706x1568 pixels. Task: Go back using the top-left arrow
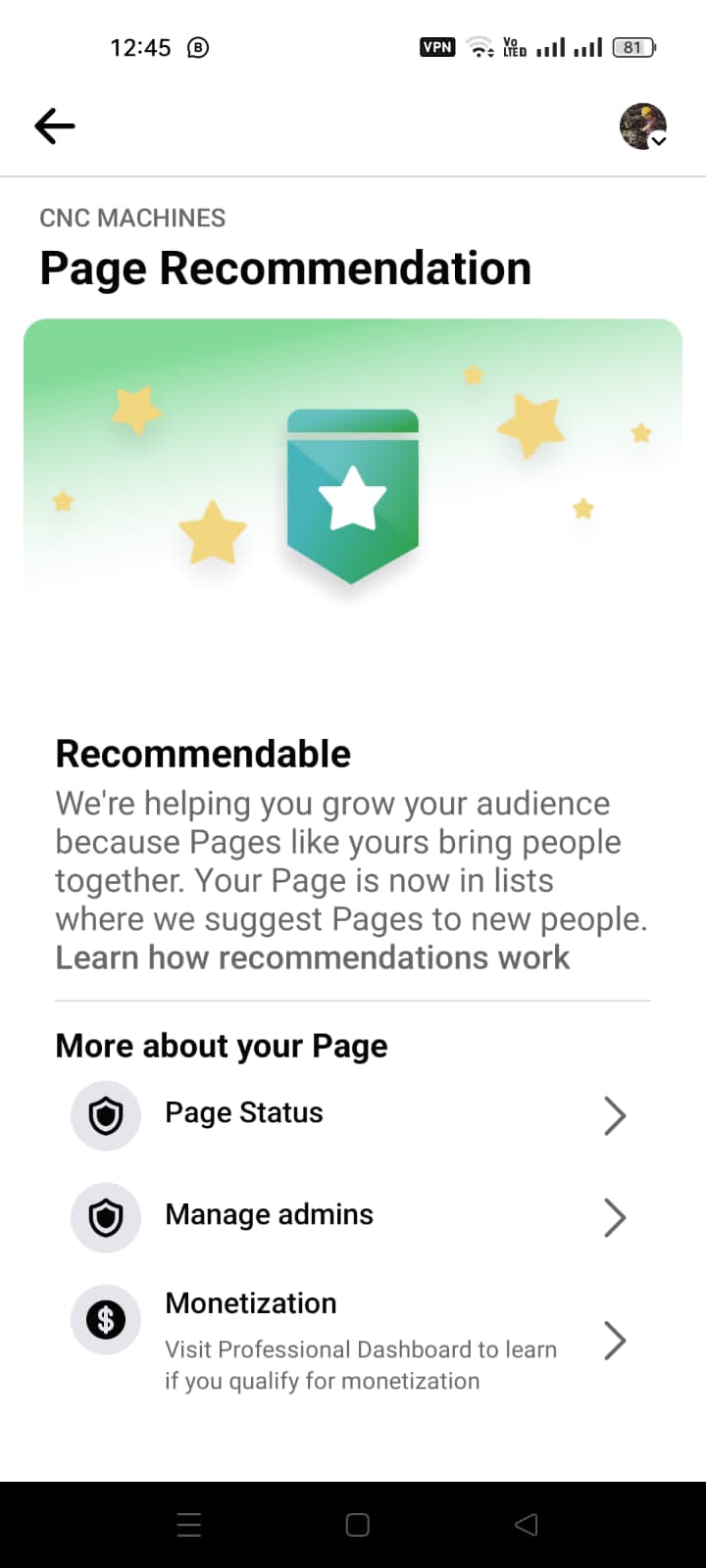55,126
